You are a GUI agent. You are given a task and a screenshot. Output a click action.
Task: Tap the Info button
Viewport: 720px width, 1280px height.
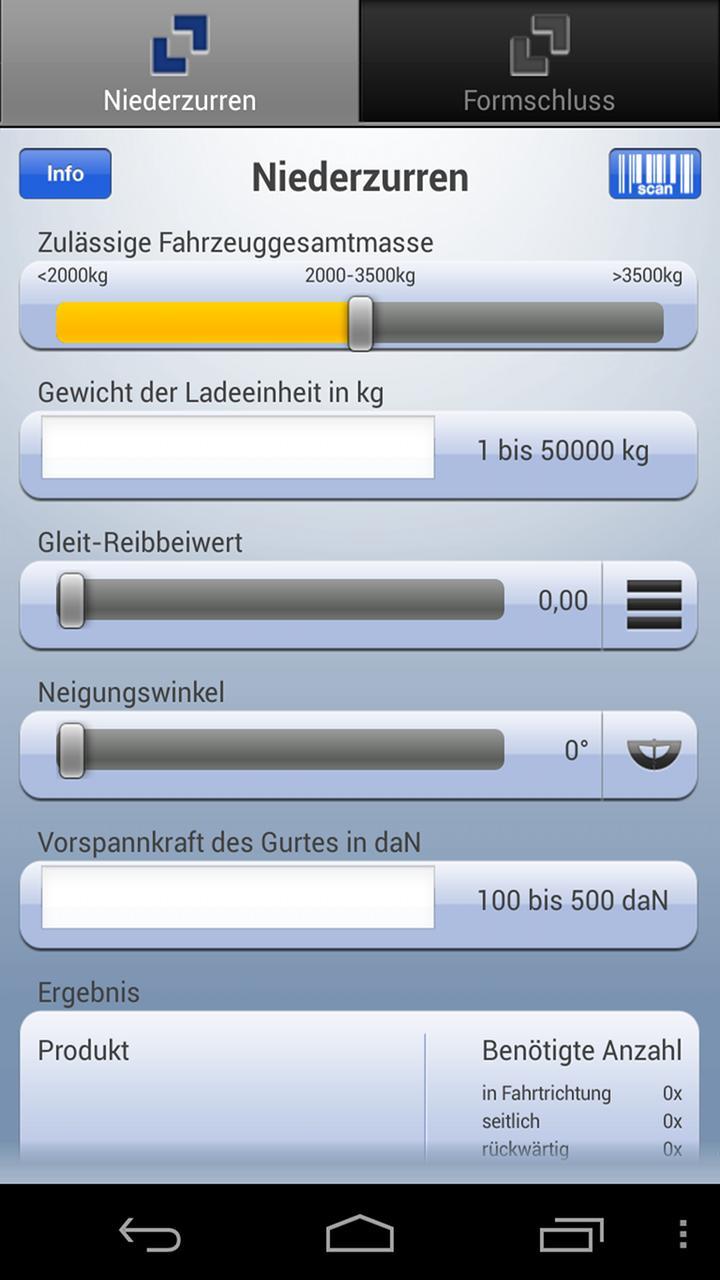[x=64, y=173]
